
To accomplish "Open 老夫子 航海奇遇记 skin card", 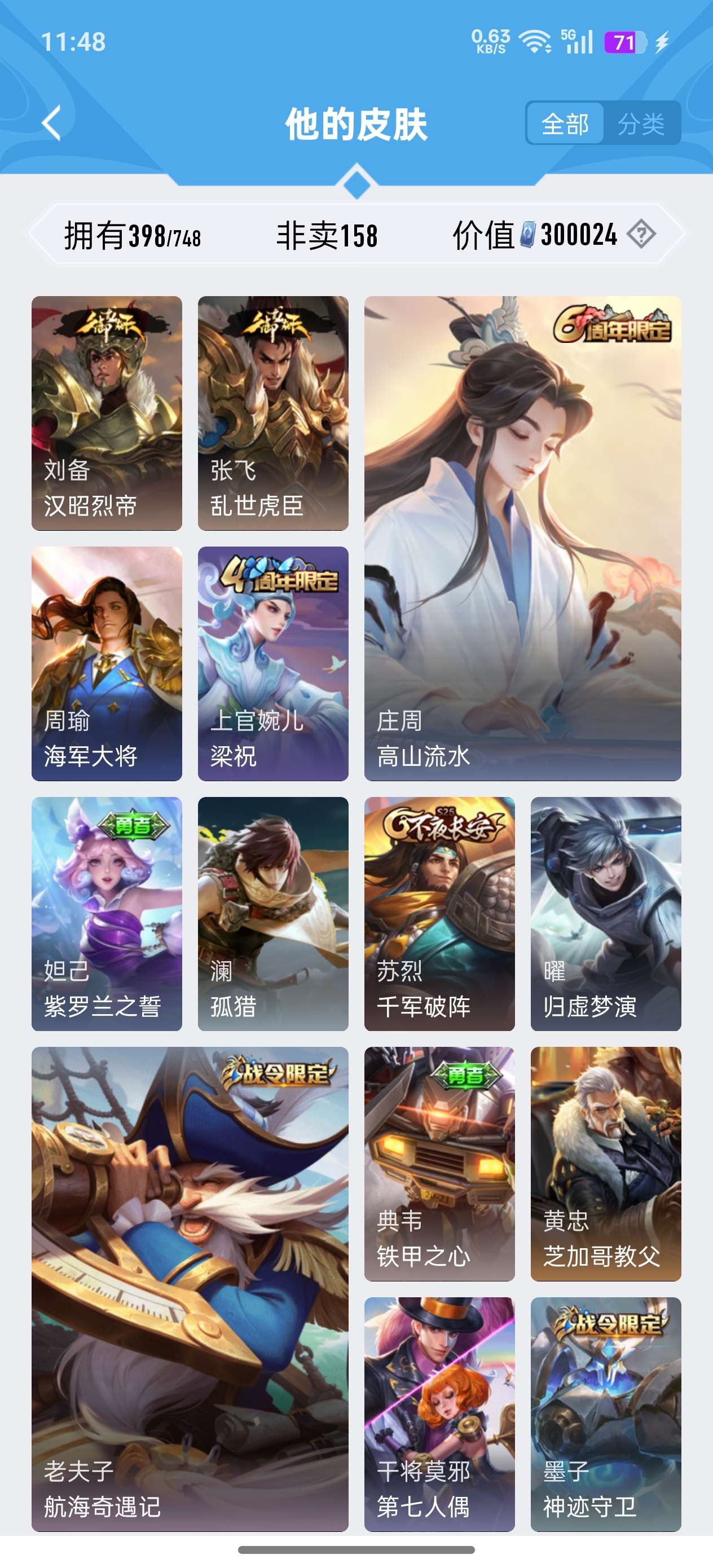I will pyautogui.click(x=190, y=1289).
